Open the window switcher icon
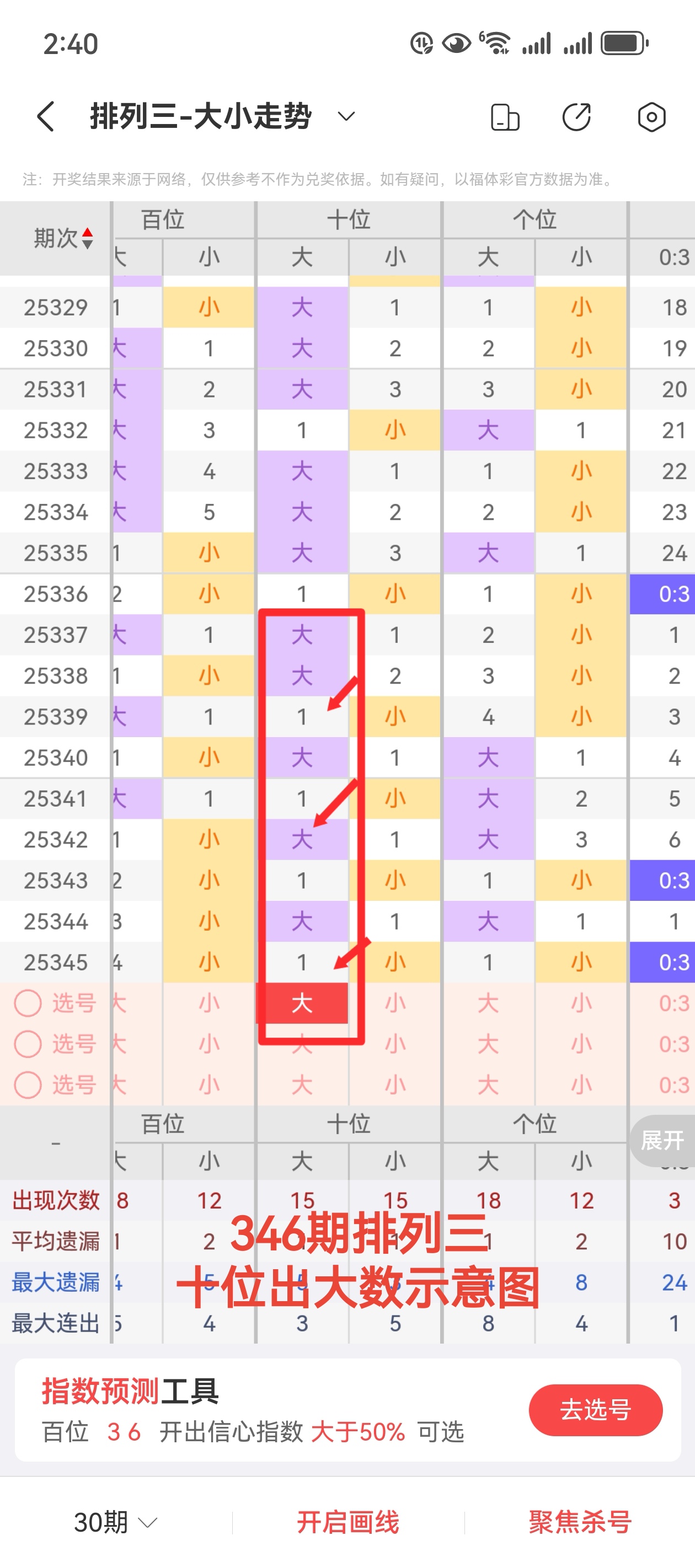This screenshot has width=695, height=1568. click(506, 117)
